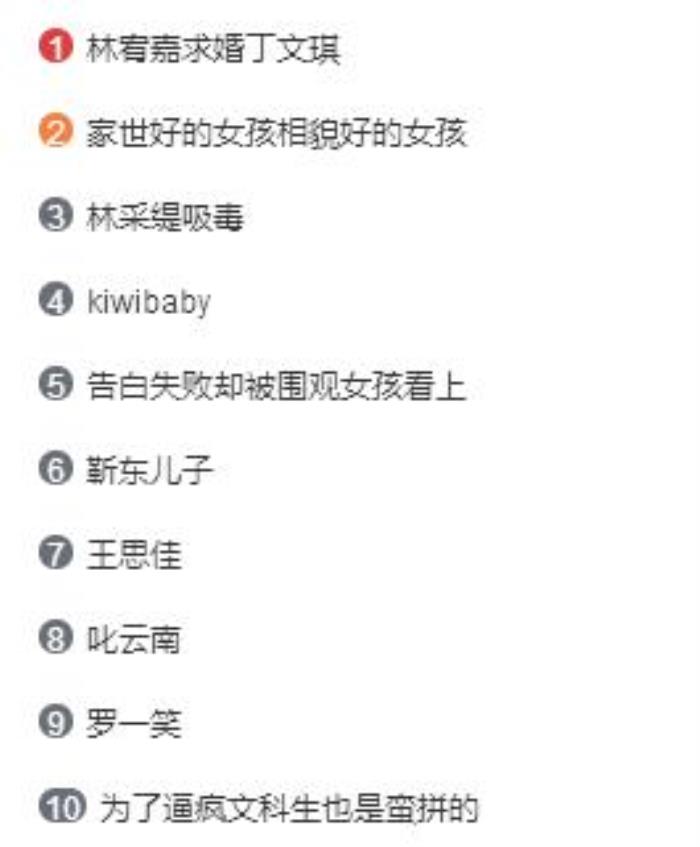Open topic 为了逼疯文科生也是蛮拼的
The width and height of the screenshot is (700, 847).
pyautogui.click(x=288, y=807)
